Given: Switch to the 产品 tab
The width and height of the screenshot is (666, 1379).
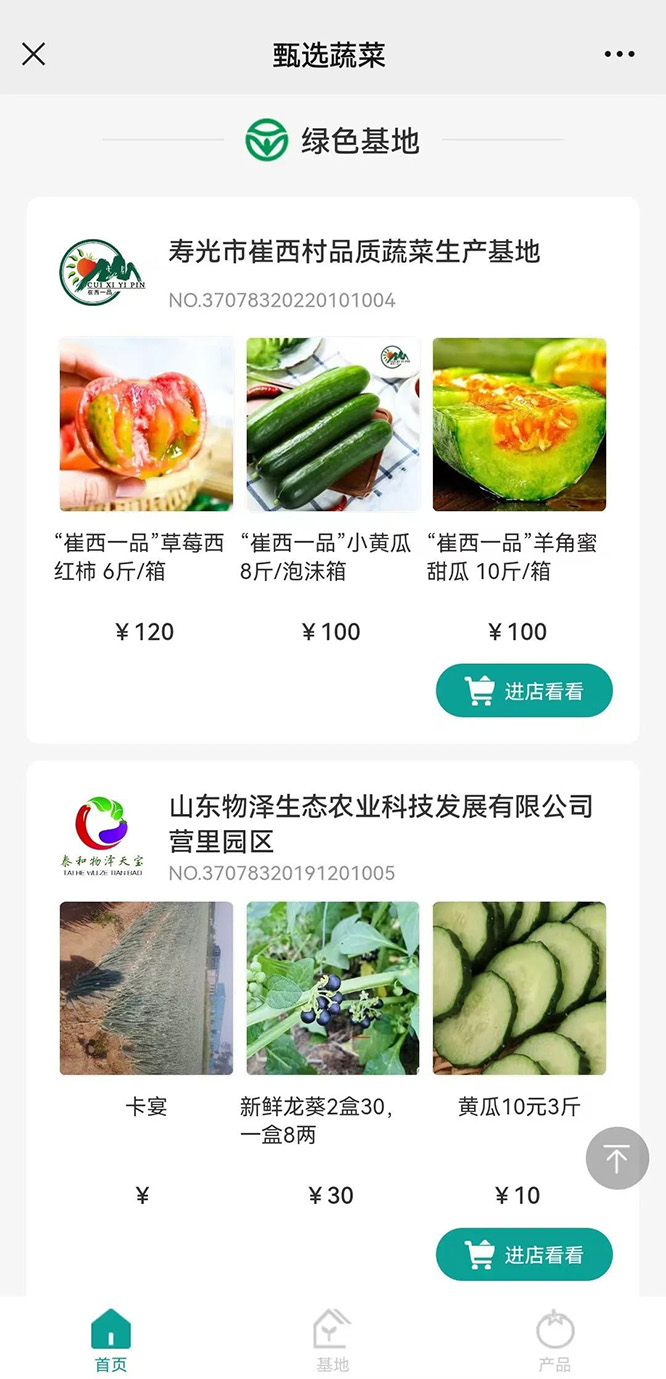Looking at the screenshot, I should coord(554,1340).
